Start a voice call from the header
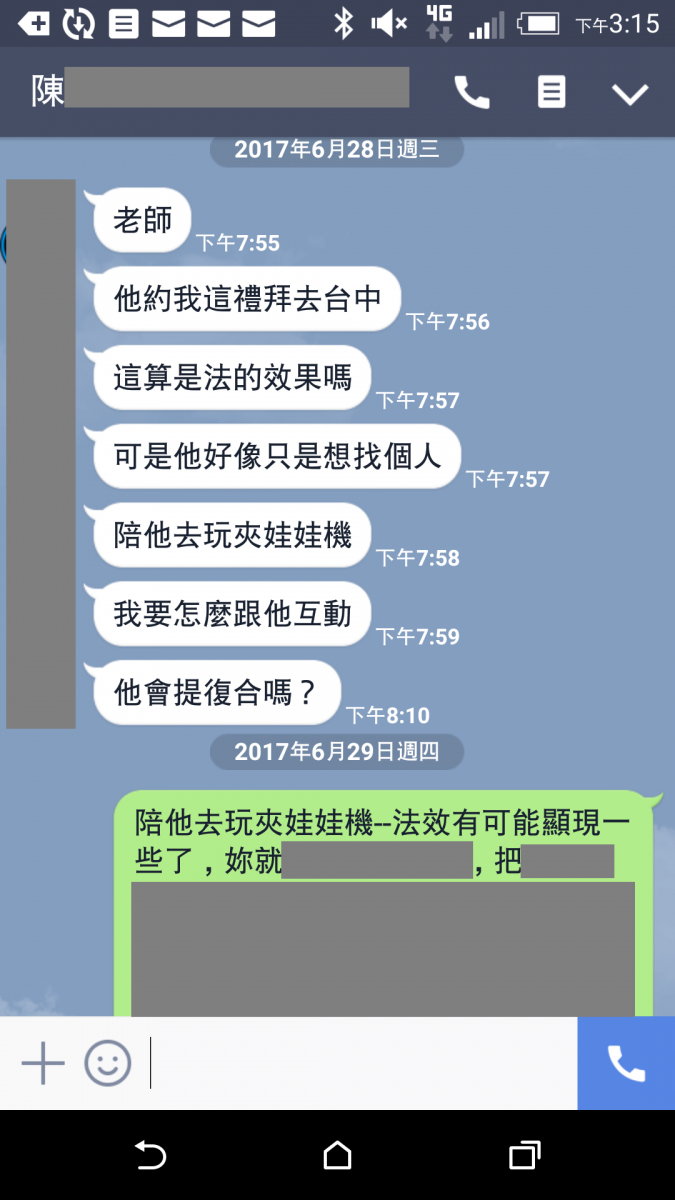This screenshot has width=675, height=1200. pyautogui.click(x=471, y=93)
